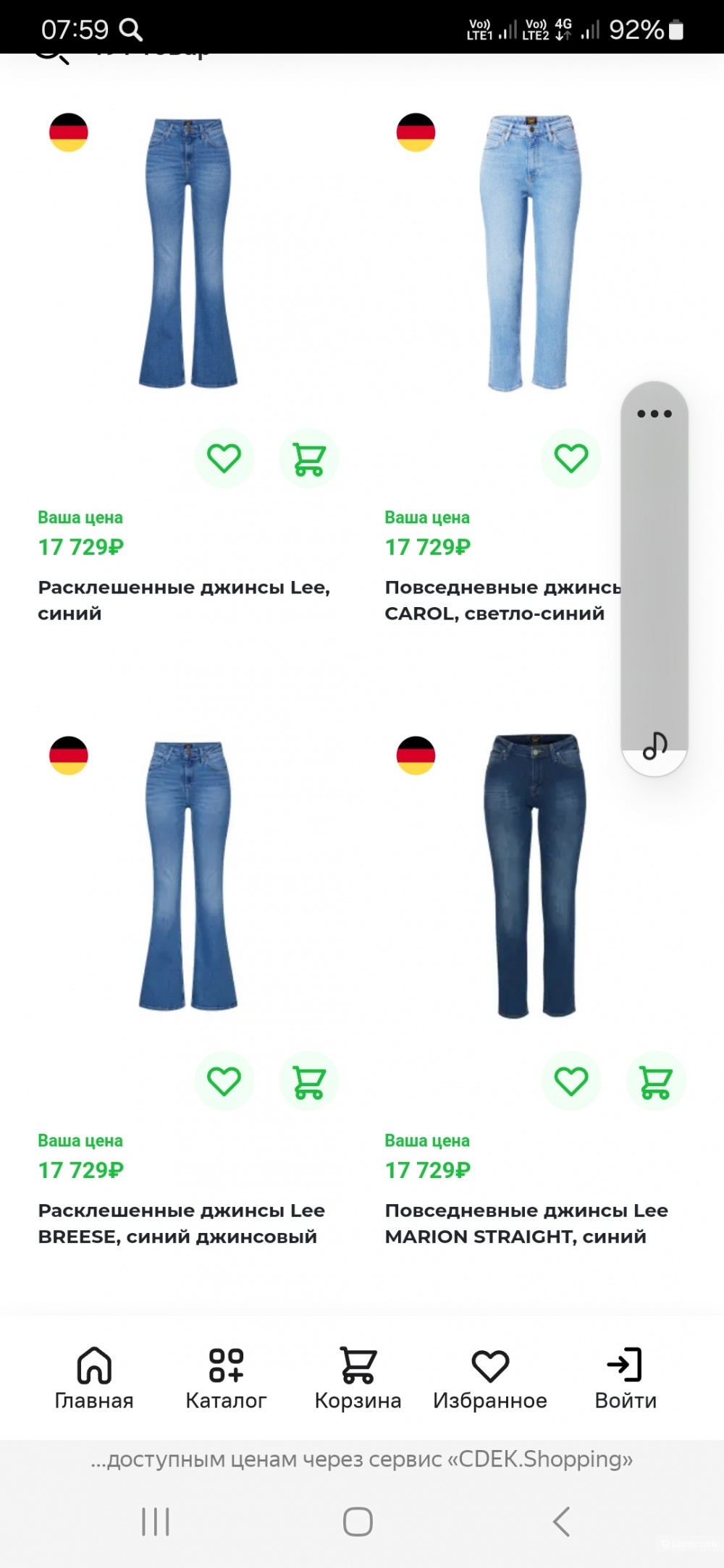Viewport: 724px width, 1568px height.
Task: Go to the Главная tab
Action: tap(94, 1378)
